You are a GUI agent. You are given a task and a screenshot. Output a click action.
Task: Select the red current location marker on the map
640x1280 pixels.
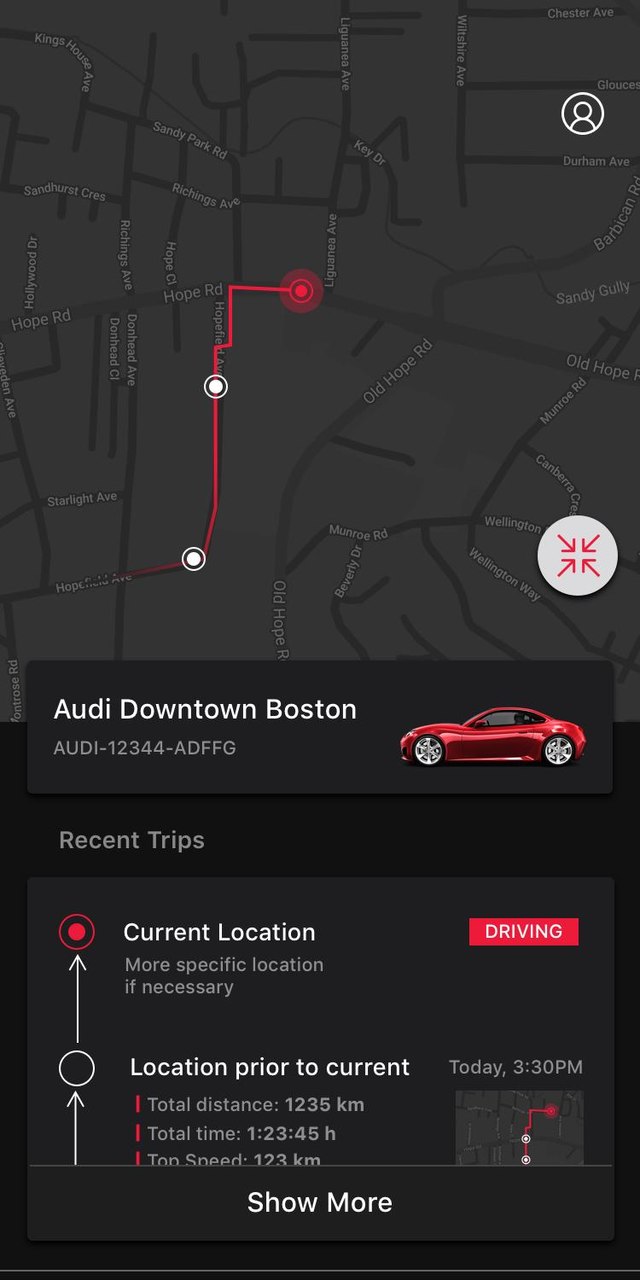(x=301, y=291)
